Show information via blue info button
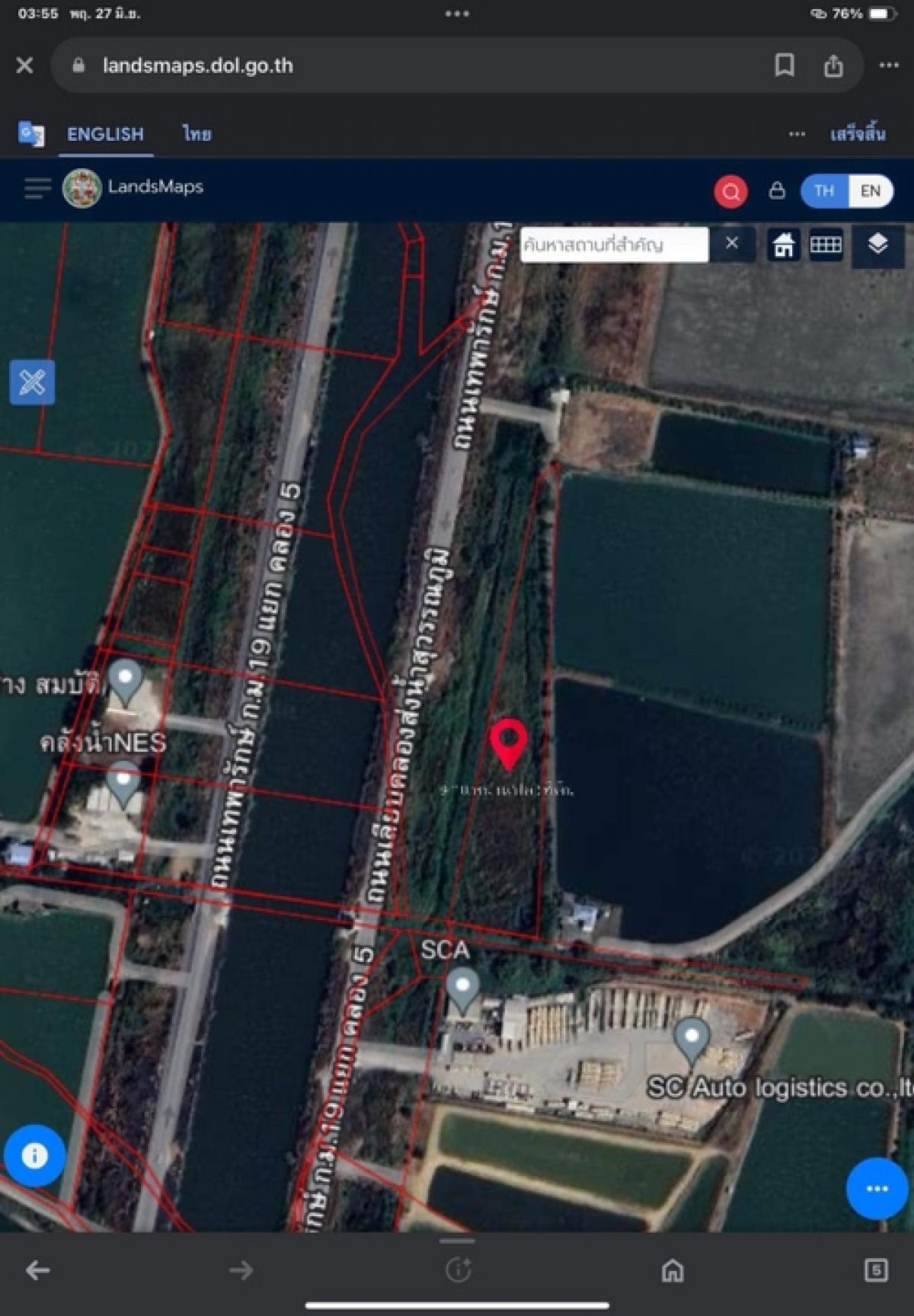This screenshot has height=1316, width=914. coord(34,1155)
